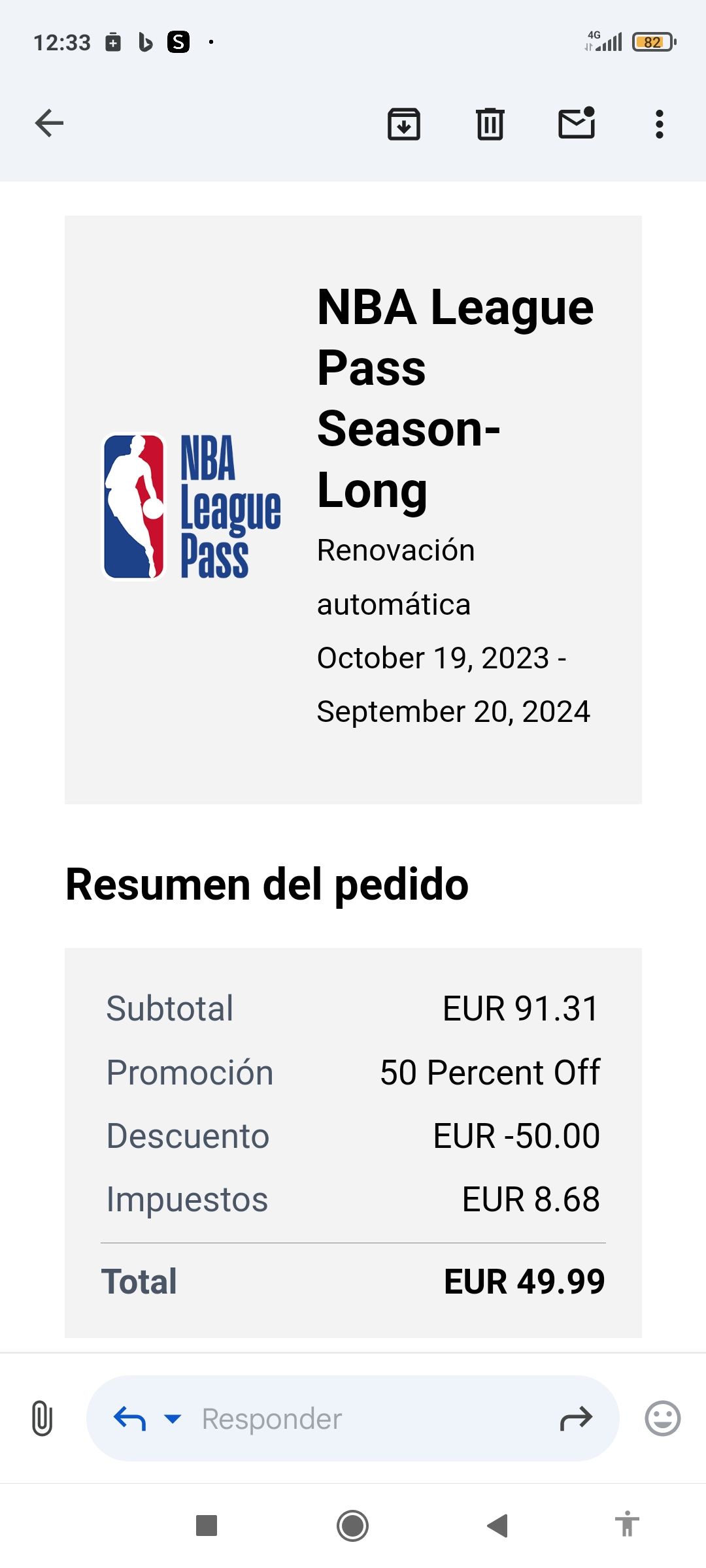This screenshot has width=706, height=1568.
Task: Delete this NBA receipt email
Action: pos(491,124)
